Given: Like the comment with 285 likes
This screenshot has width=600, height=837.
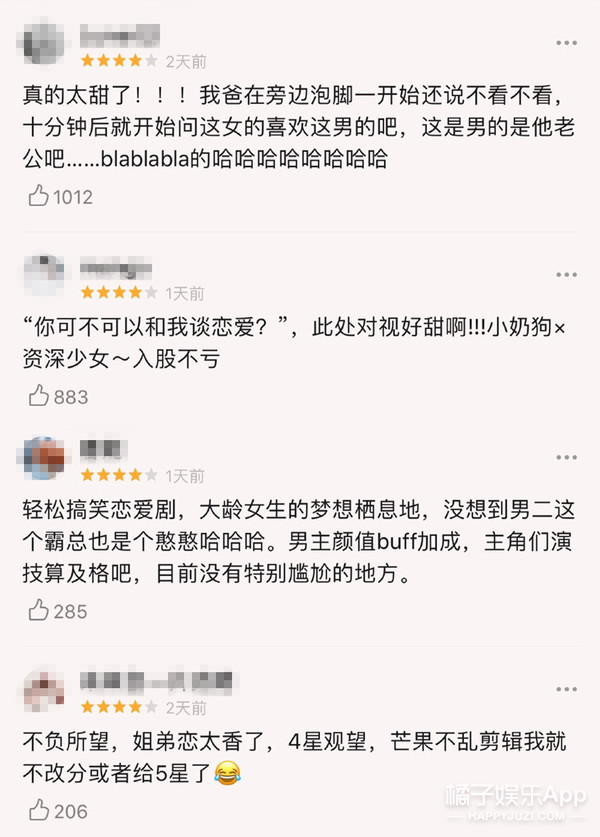Looking at the screenshot, I should point(39,610).
